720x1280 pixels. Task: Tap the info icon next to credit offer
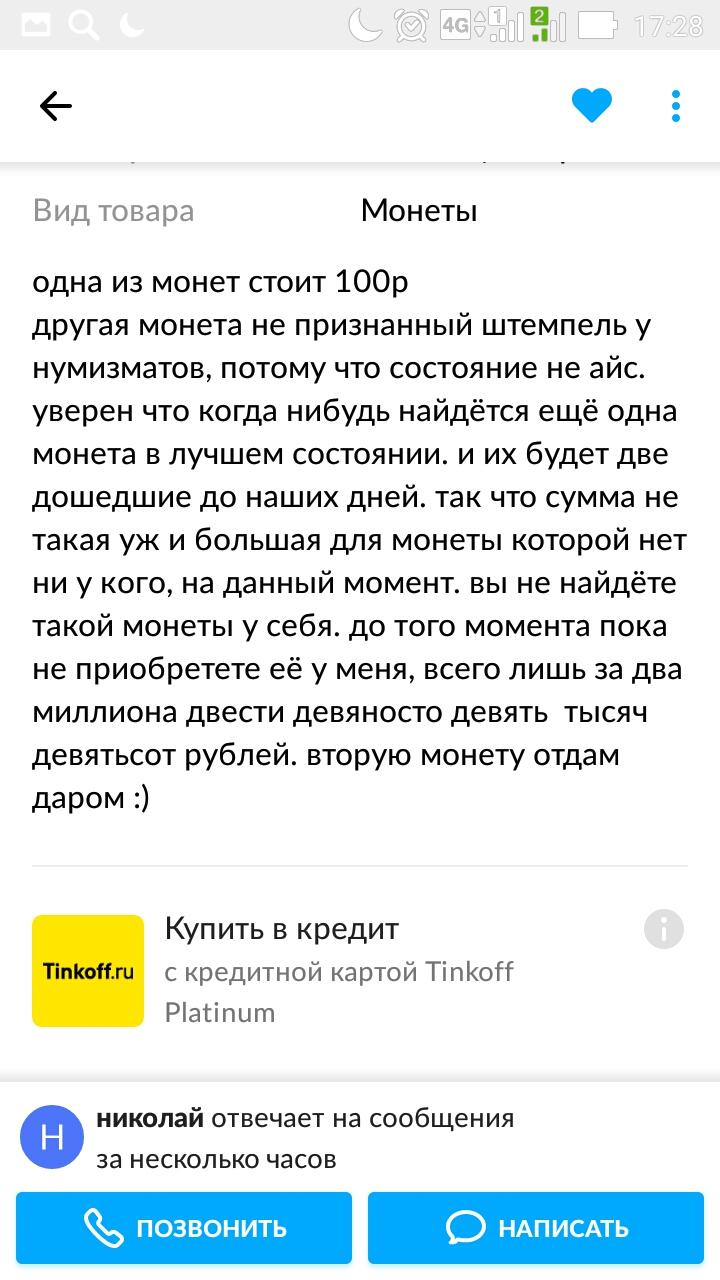click(664, 930)
